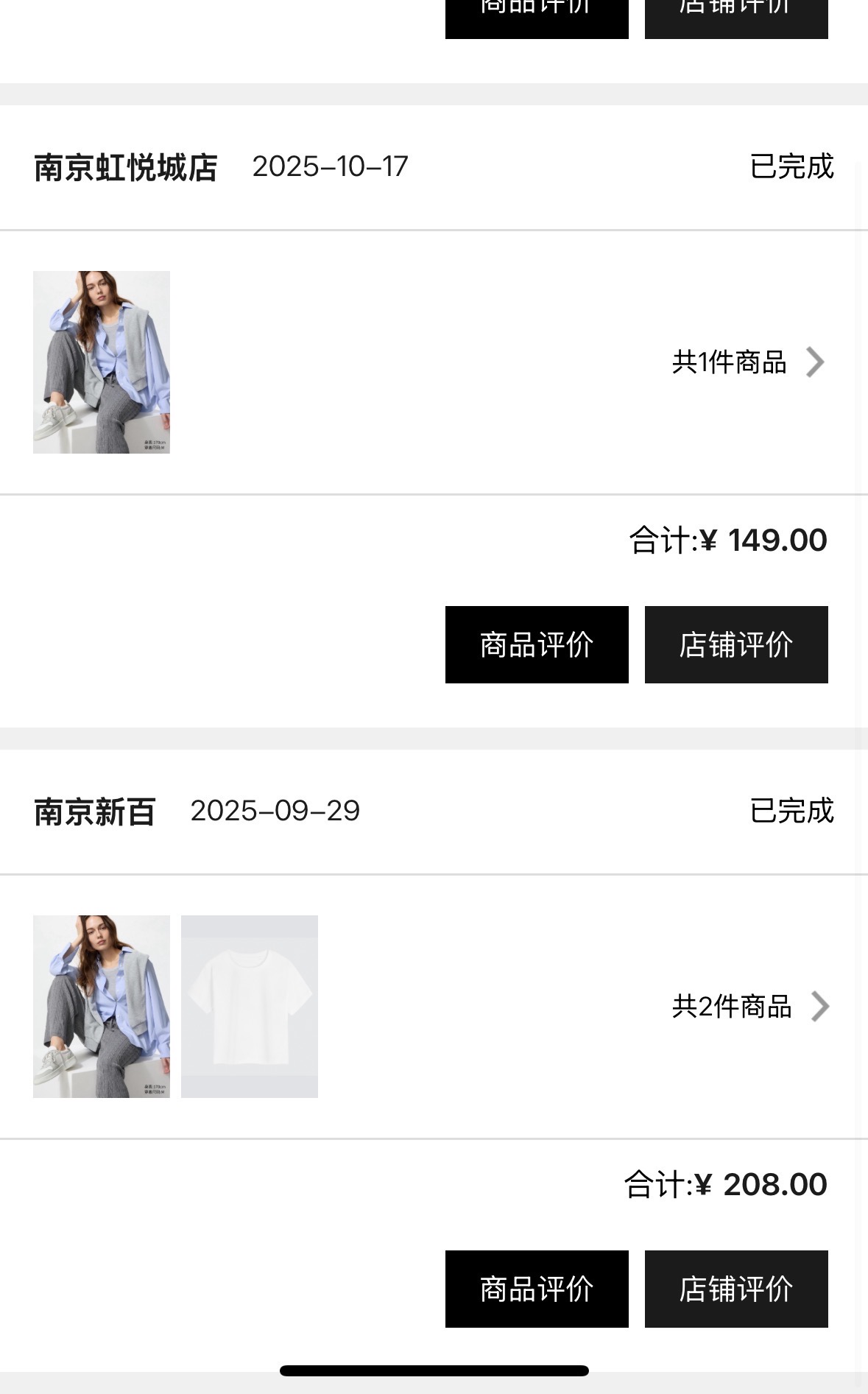
Task: Tap 店铺评价 for the 南京新百 order
Action: (x=736, y=1289)
